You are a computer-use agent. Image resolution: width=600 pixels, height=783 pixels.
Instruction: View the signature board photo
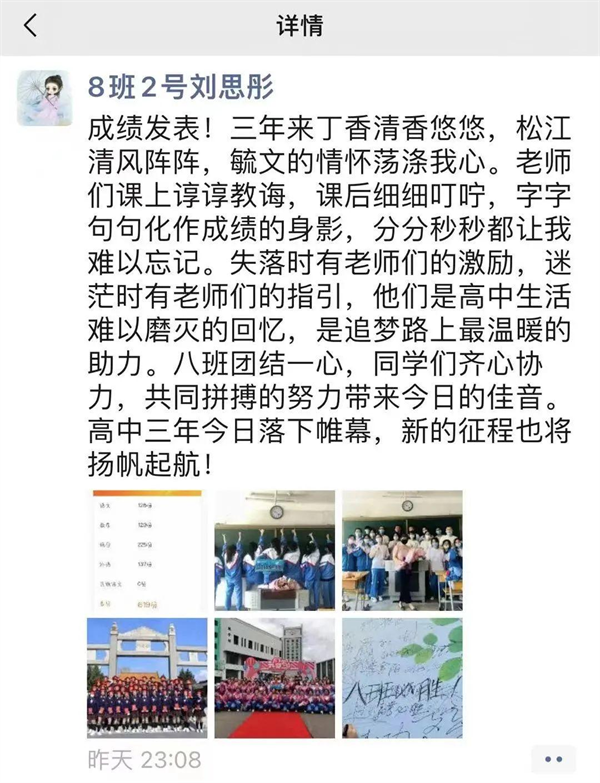coord(402,677)
